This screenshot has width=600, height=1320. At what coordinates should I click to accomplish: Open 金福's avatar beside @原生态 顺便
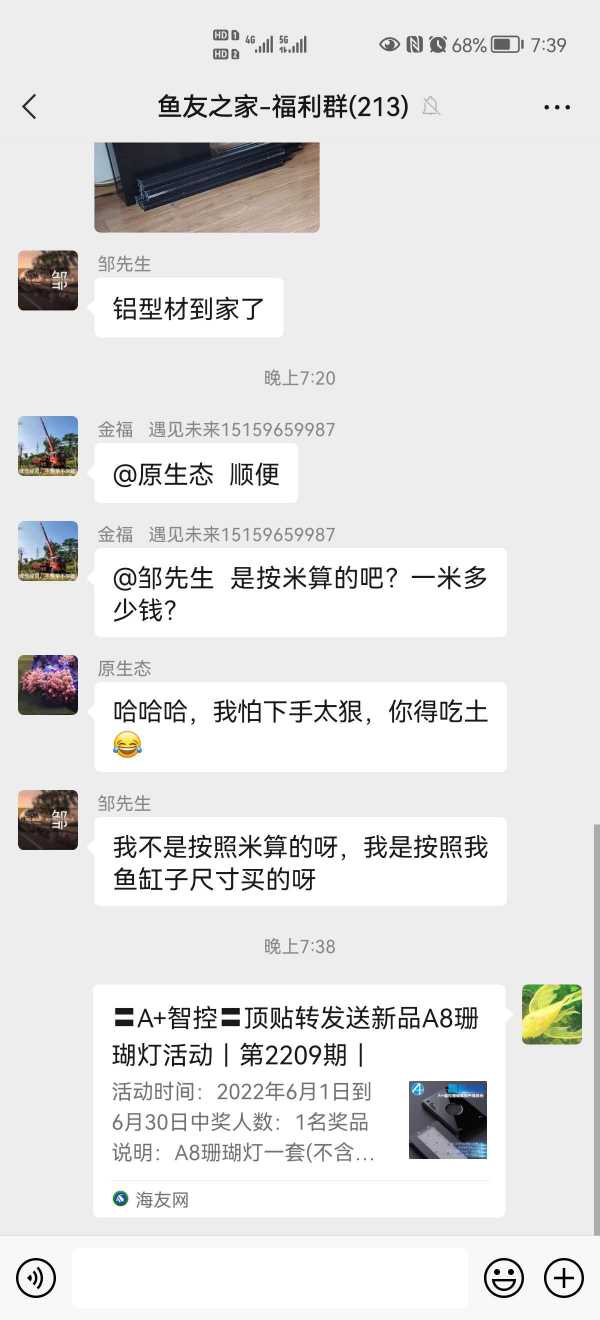(x=48, y=446)
